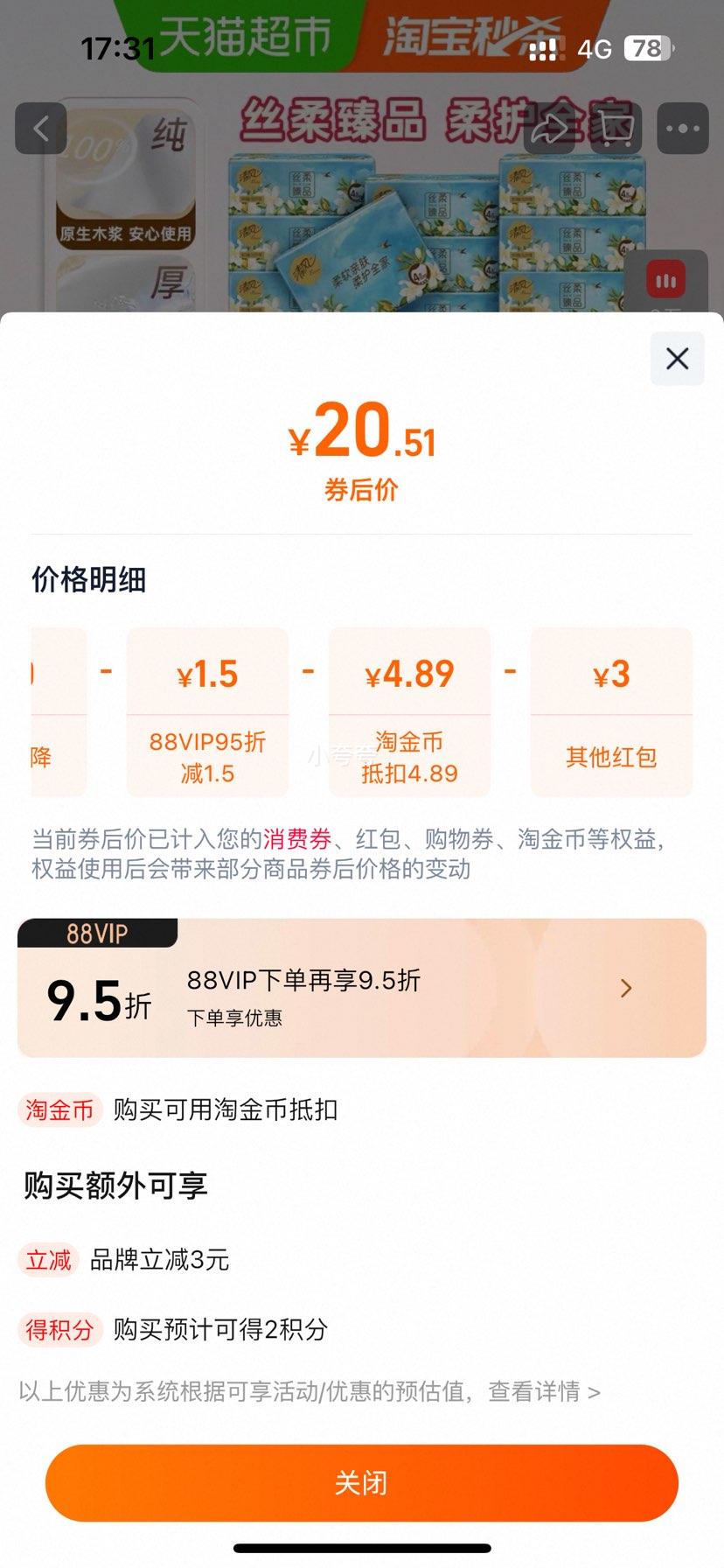Viewport: 724px width, 1568px height.
Task: Select the ¥3 其他红包 price card
Action: click(611, 712)
